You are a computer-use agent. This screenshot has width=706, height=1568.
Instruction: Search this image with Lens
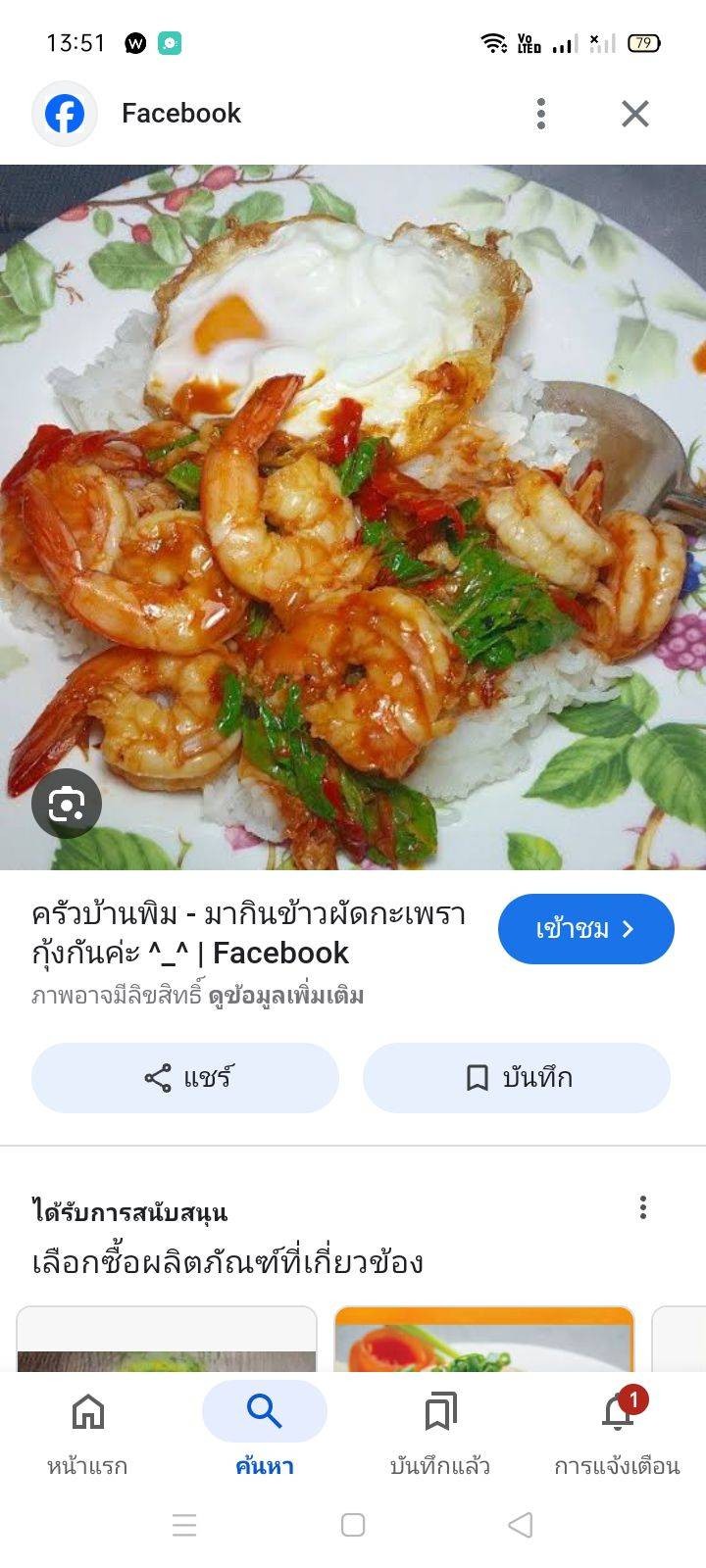(67, 804)
